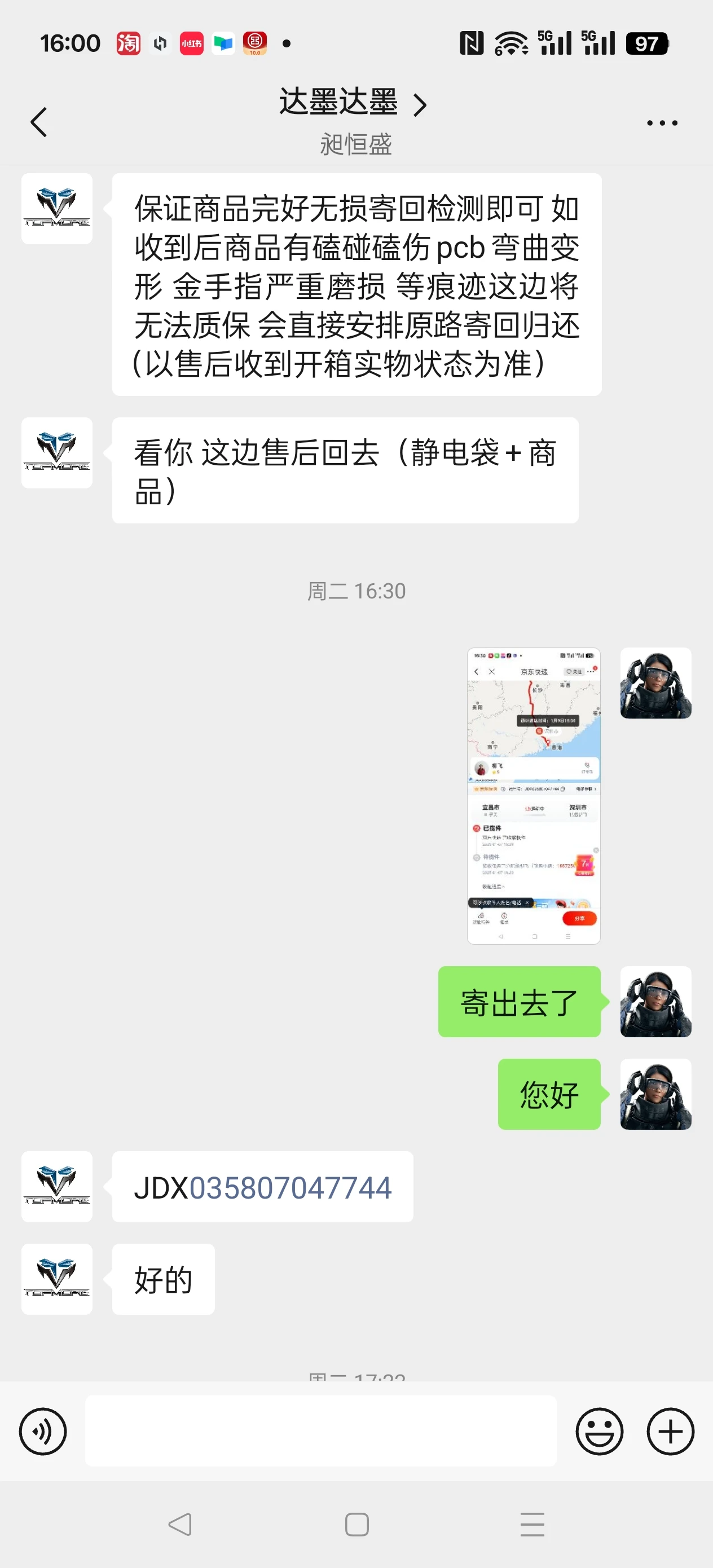This screenshot has height=1568, width=713.
Task: Tap the tracking number 035807047744 link
Action: 291,1188
